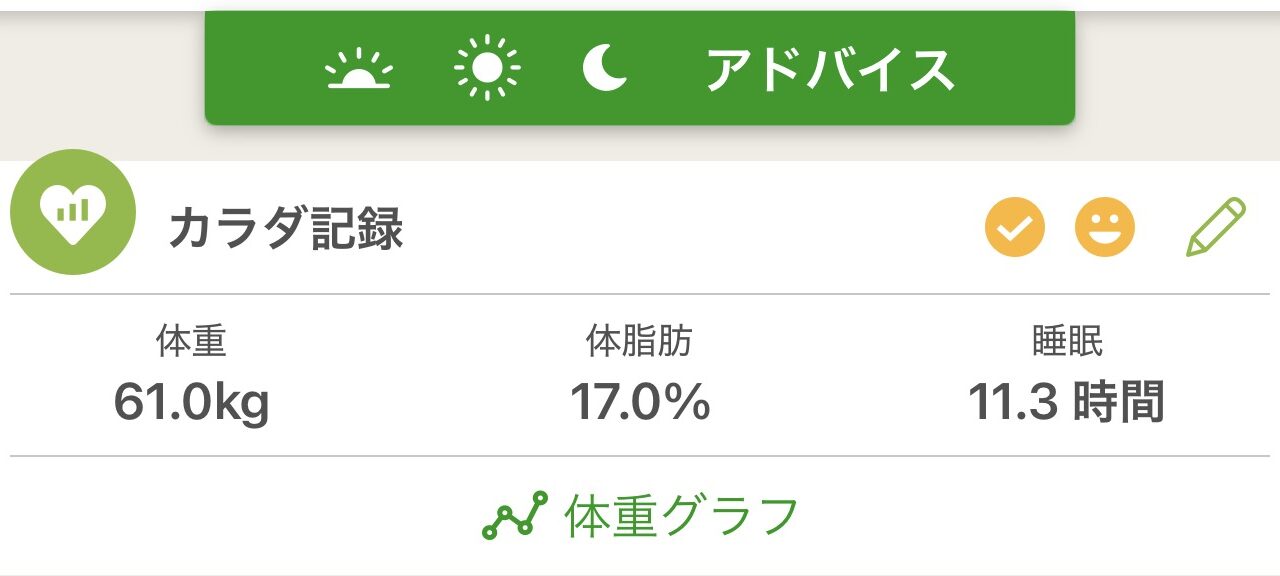The width and height of the screenshot is (1280, 576).
Task: Open the 体重グラフ weight graph link
Action: coord(640,516)
